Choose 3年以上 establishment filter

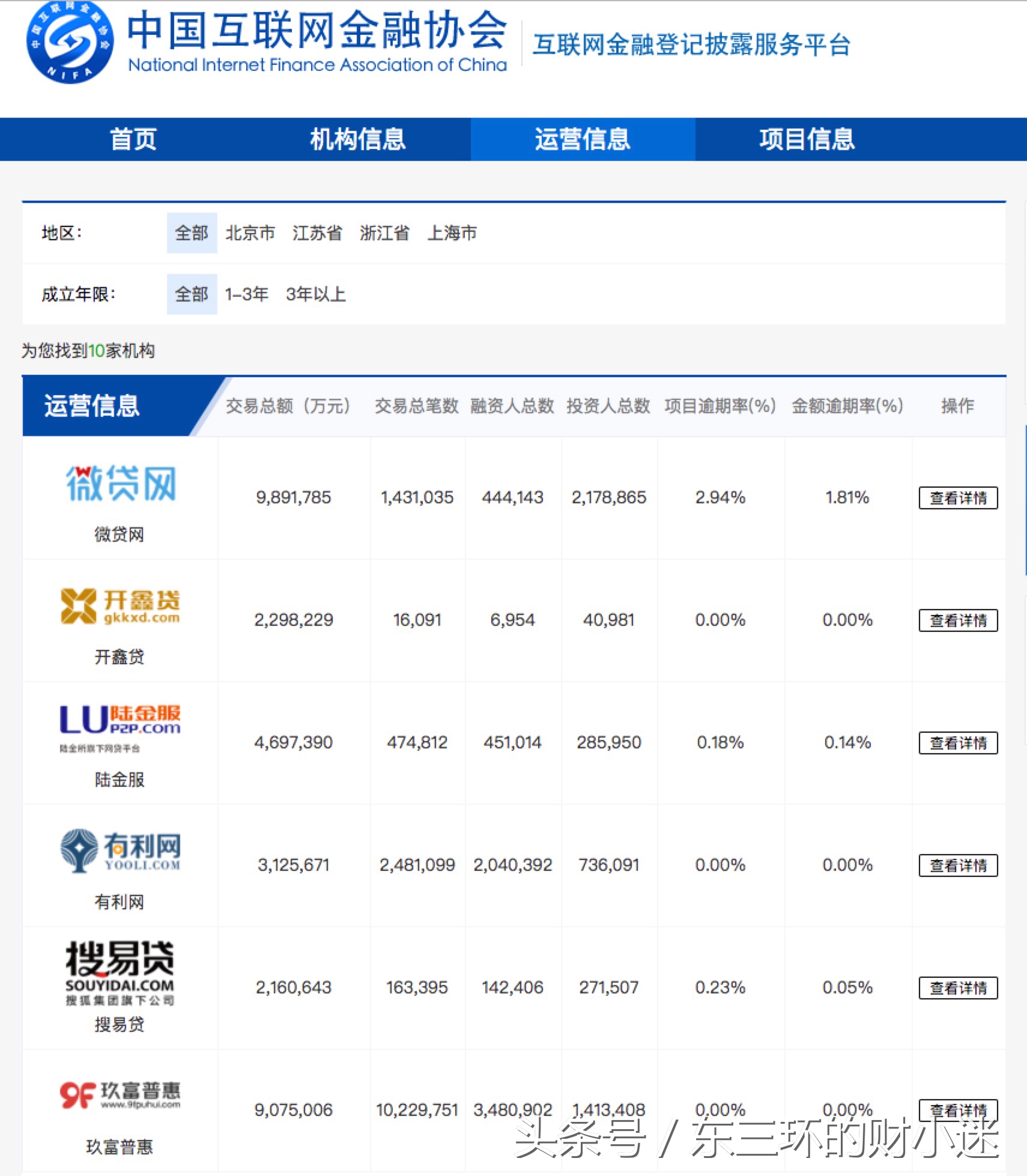(x=315, y=294)
